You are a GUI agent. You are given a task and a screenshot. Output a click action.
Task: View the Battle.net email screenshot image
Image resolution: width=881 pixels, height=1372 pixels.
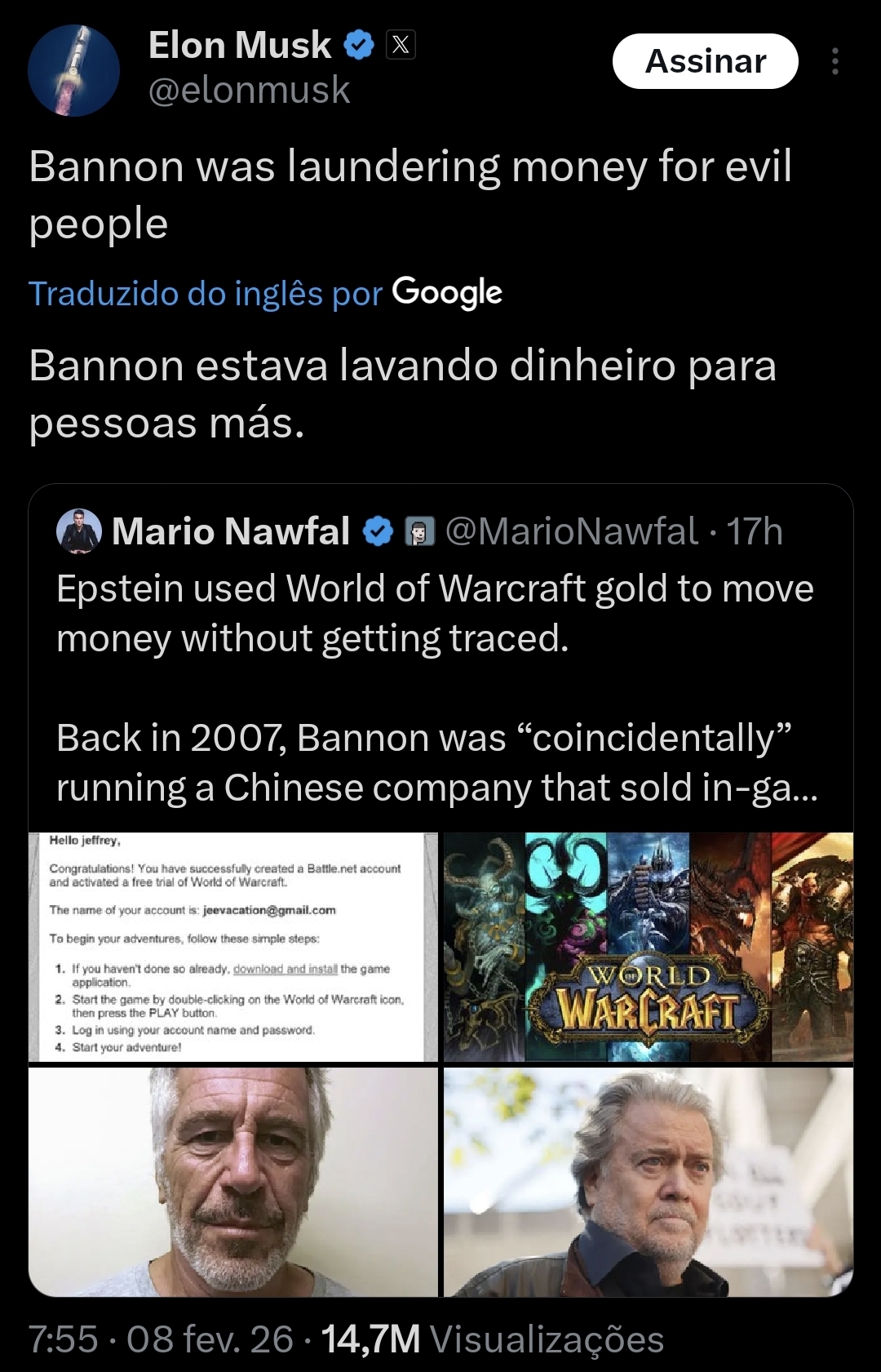(233, 947)
